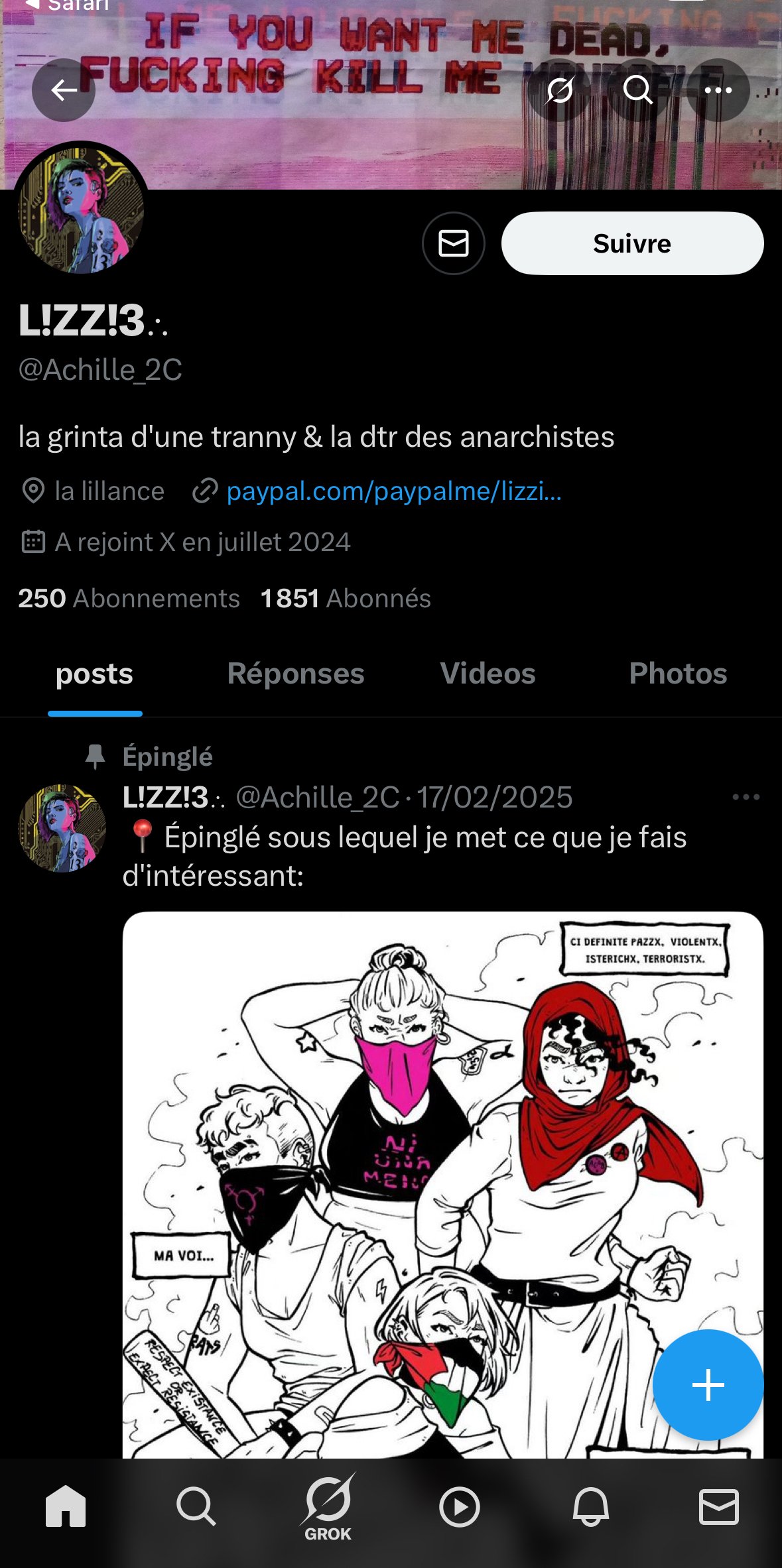Open the messages tab in bottom bar
The image size is (782, 1568).
pos(719,1506)
